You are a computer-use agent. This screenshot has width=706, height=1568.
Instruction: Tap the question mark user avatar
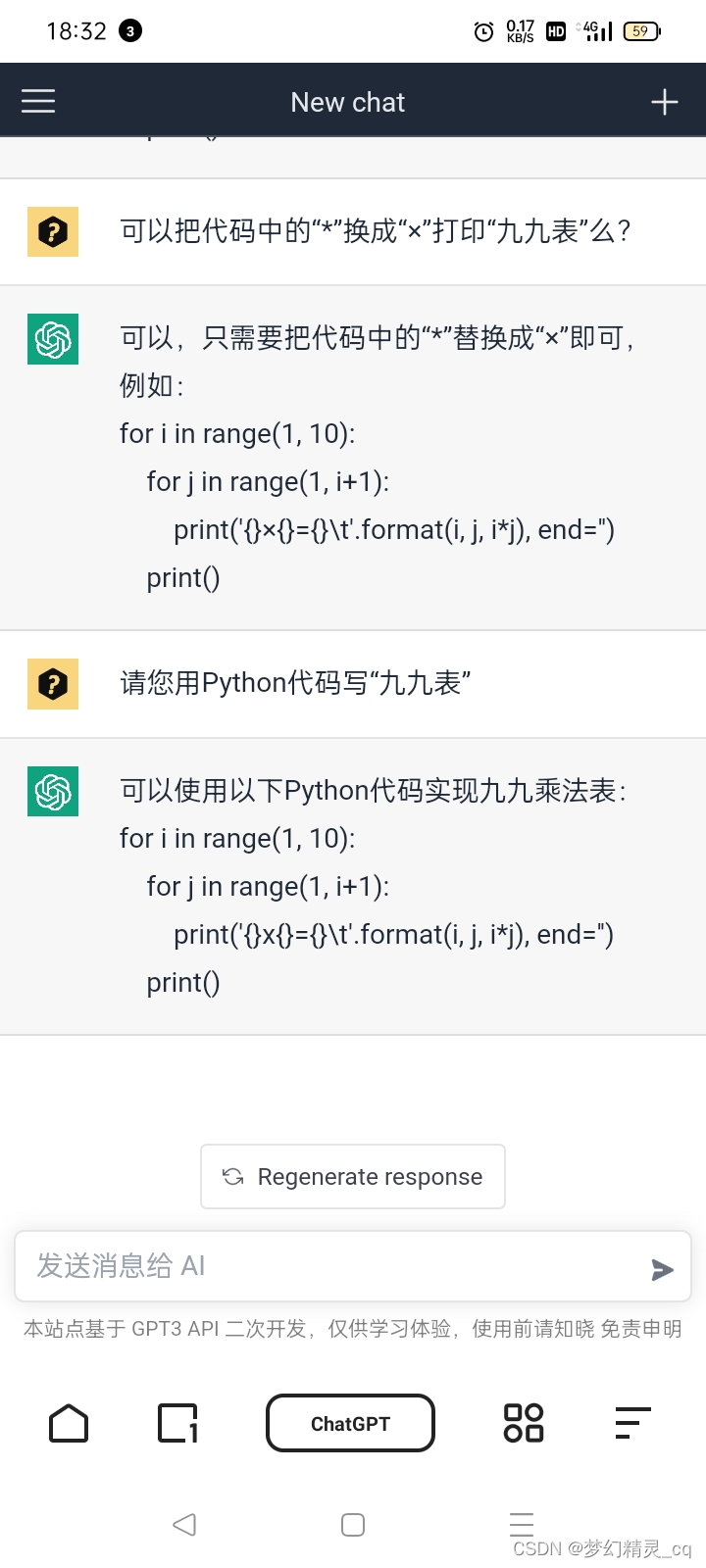[52, 232]
